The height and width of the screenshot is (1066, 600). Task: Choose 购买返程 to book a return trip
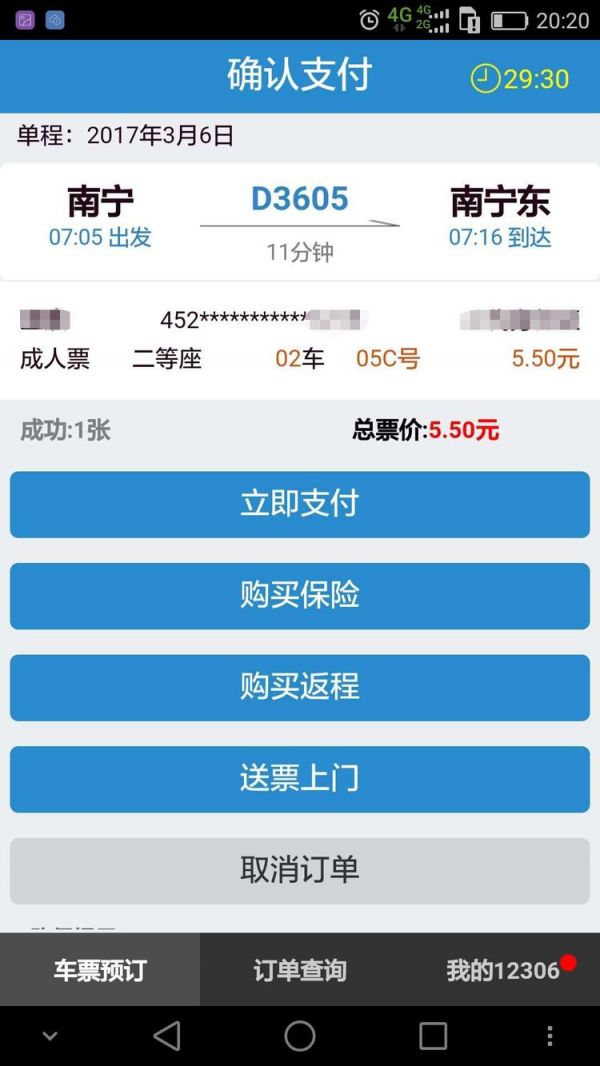coord(300,687)
